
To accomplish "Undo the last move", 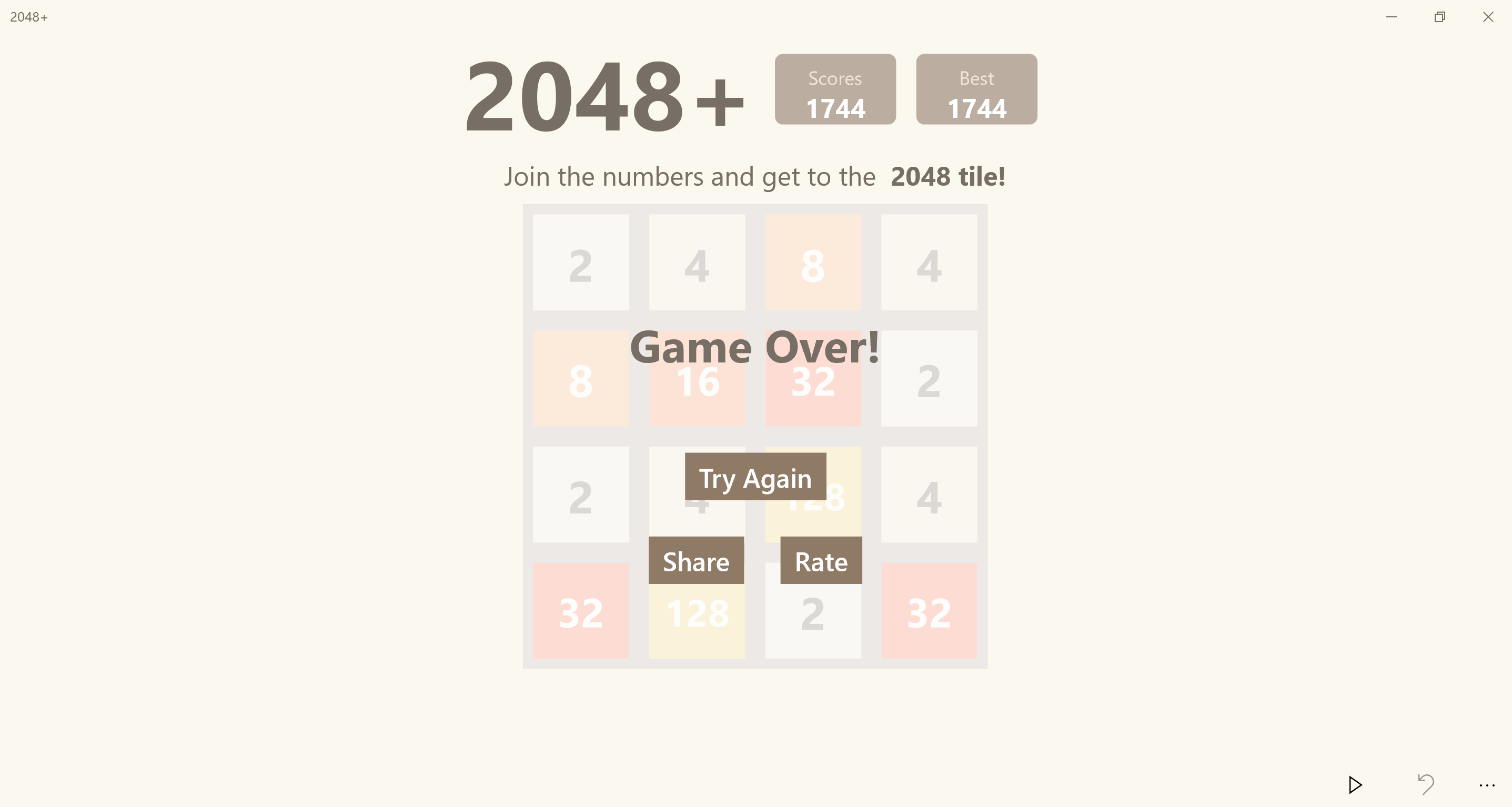I will click(1426, 784).
